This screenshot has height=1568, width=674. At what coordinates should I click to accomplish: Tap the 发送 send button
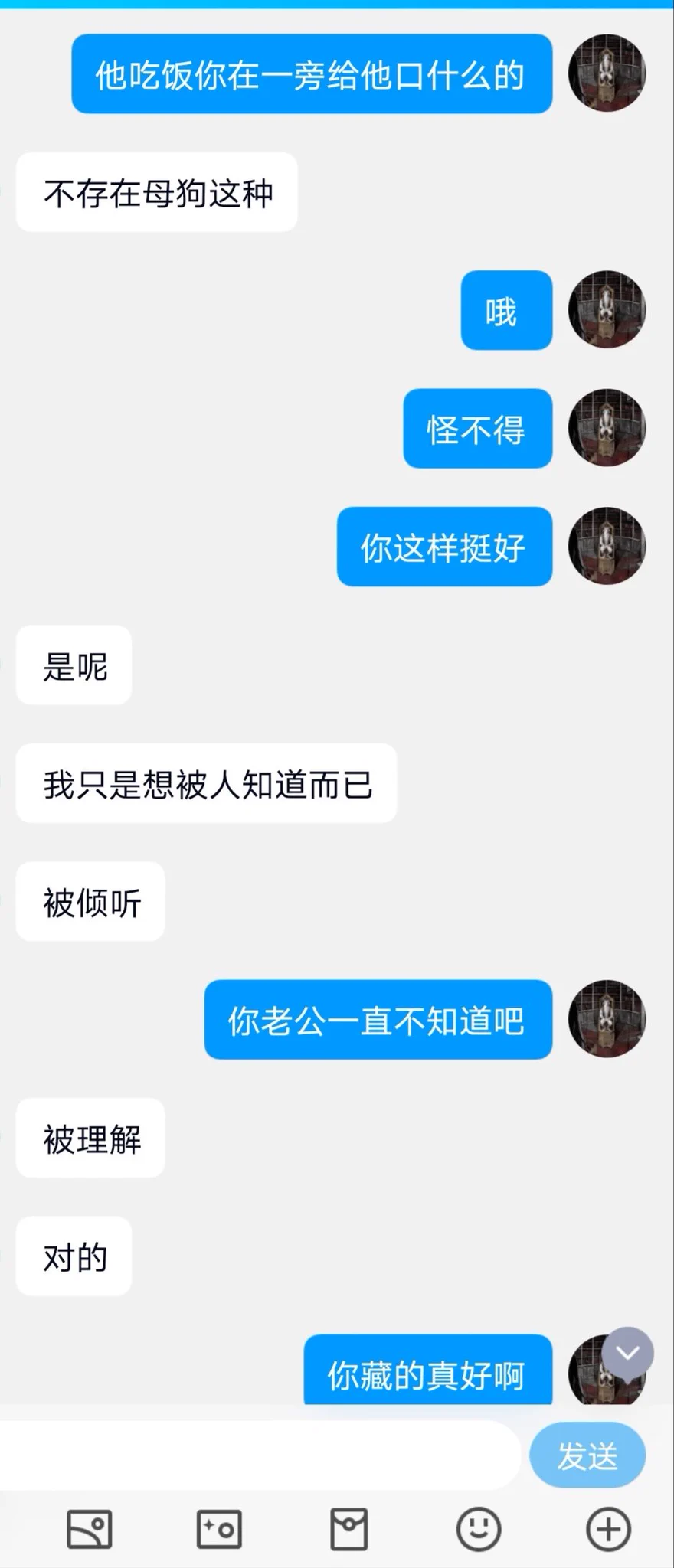(587, 1455)
